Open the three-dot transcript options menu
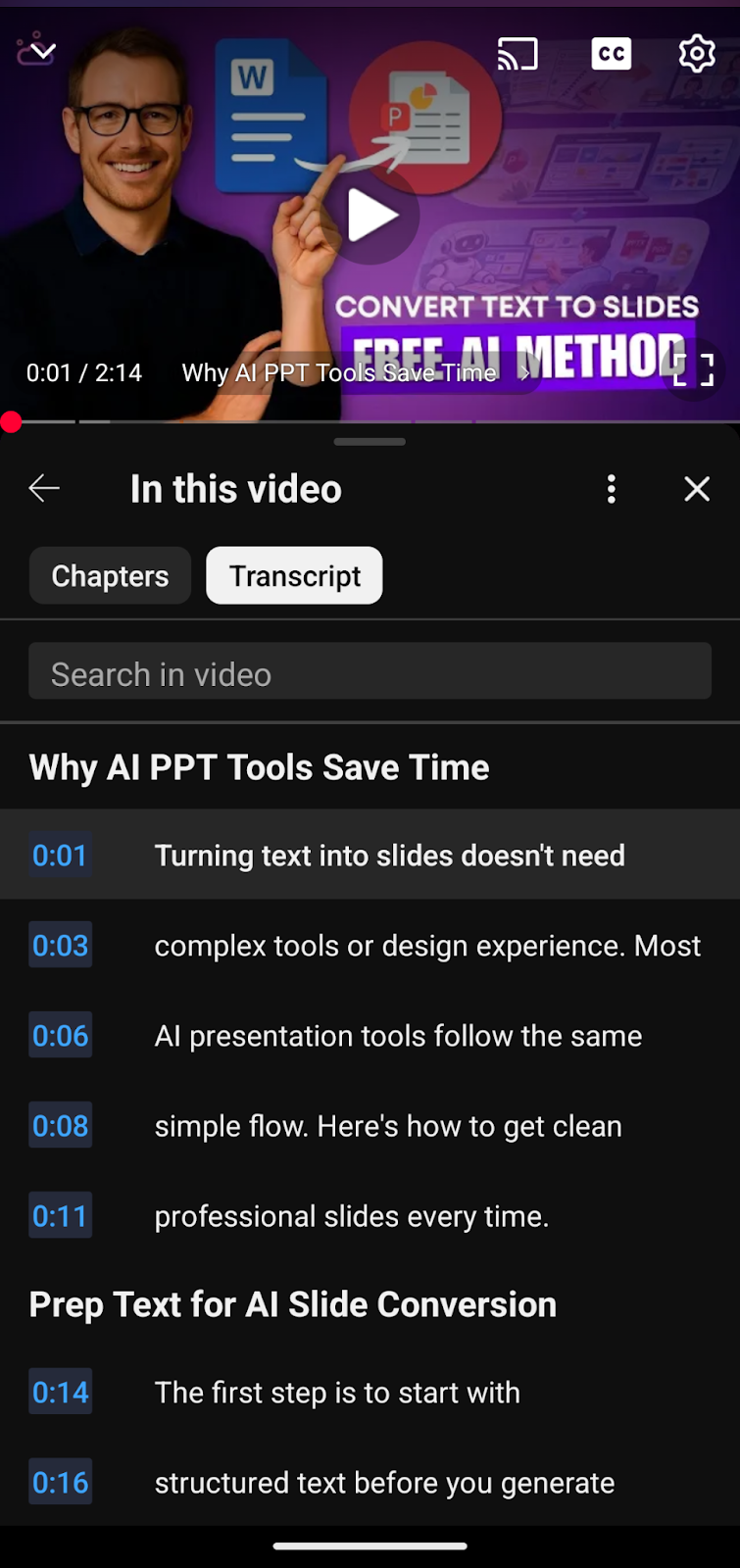This screenshot has height=1568, width=740. click(x=611, y=488)
